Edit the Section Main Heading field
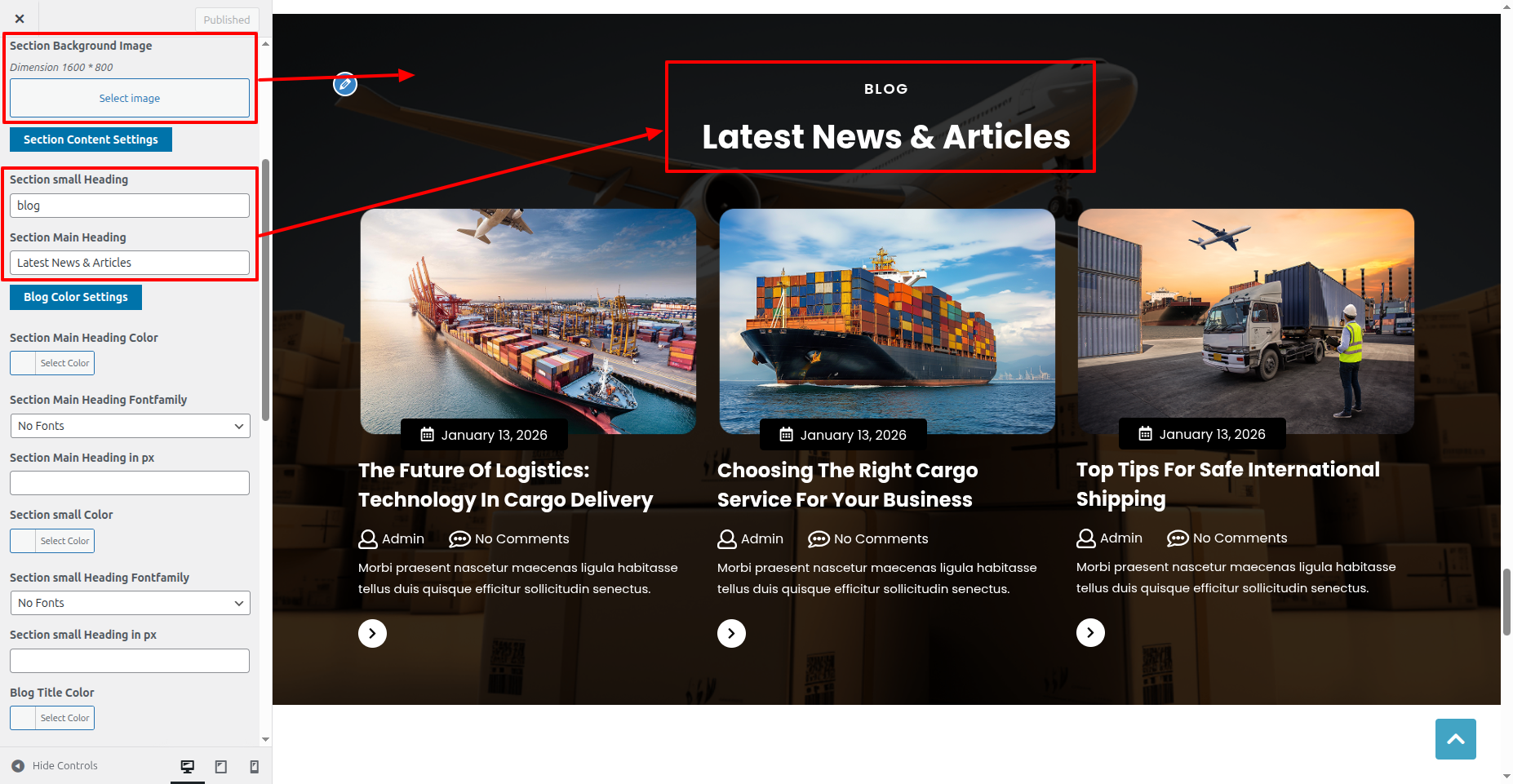Screen dimensions: 1513x784 coord(130,263)
